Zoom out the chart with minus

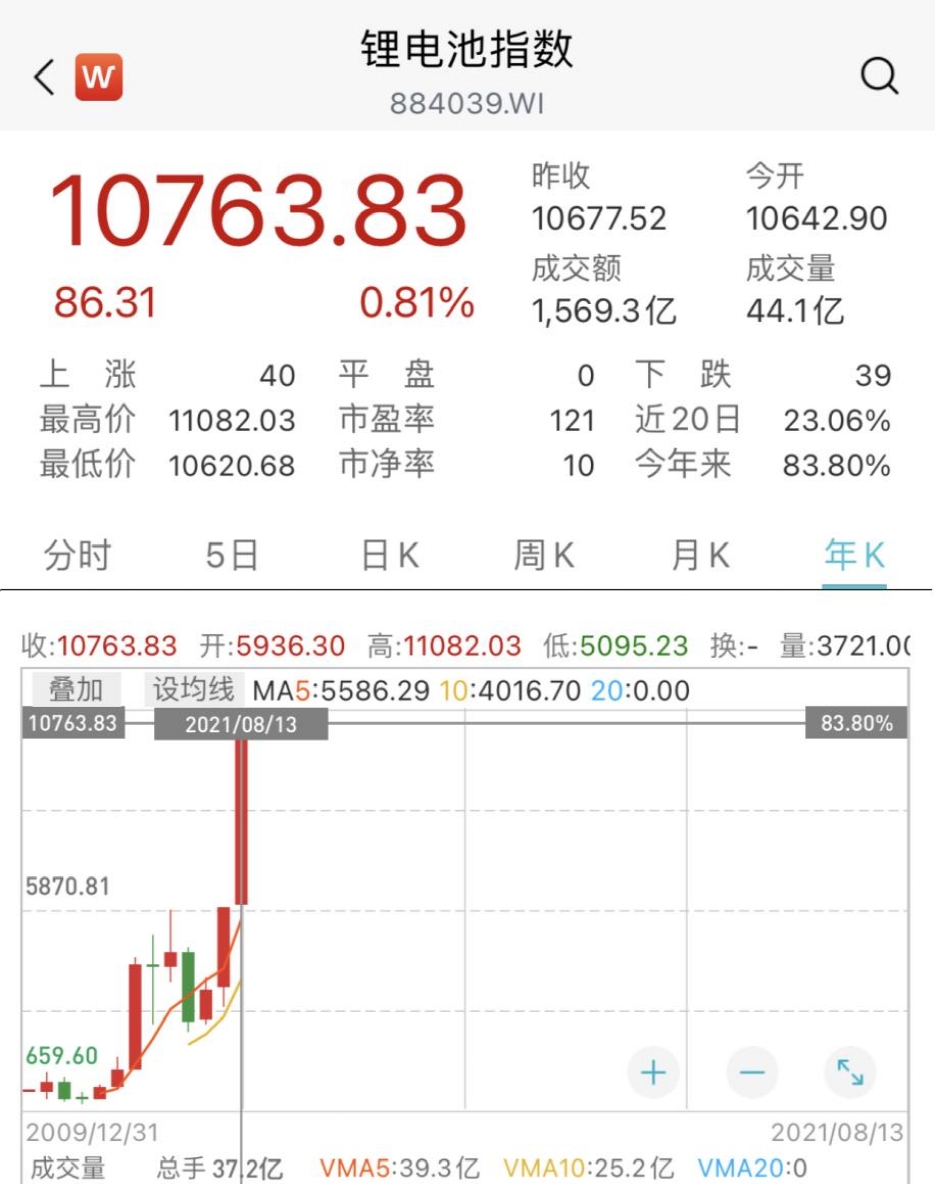tap(752, 1073)
